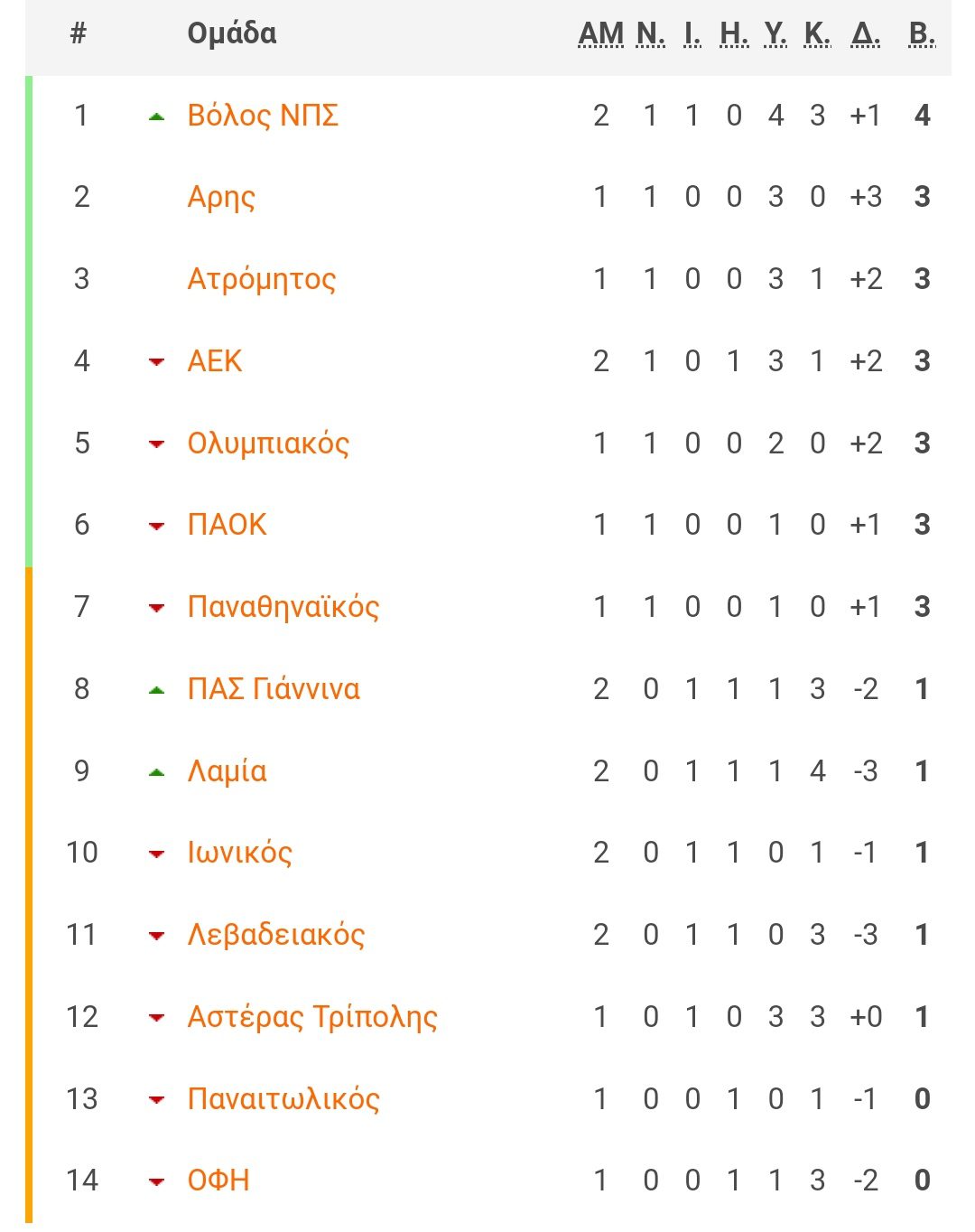Open the ΠΑΣ Γιάννινα team page
Image resolution: width=975 pixels, height=1232 pixels.
pyautogui.click(x=274, y=689)
